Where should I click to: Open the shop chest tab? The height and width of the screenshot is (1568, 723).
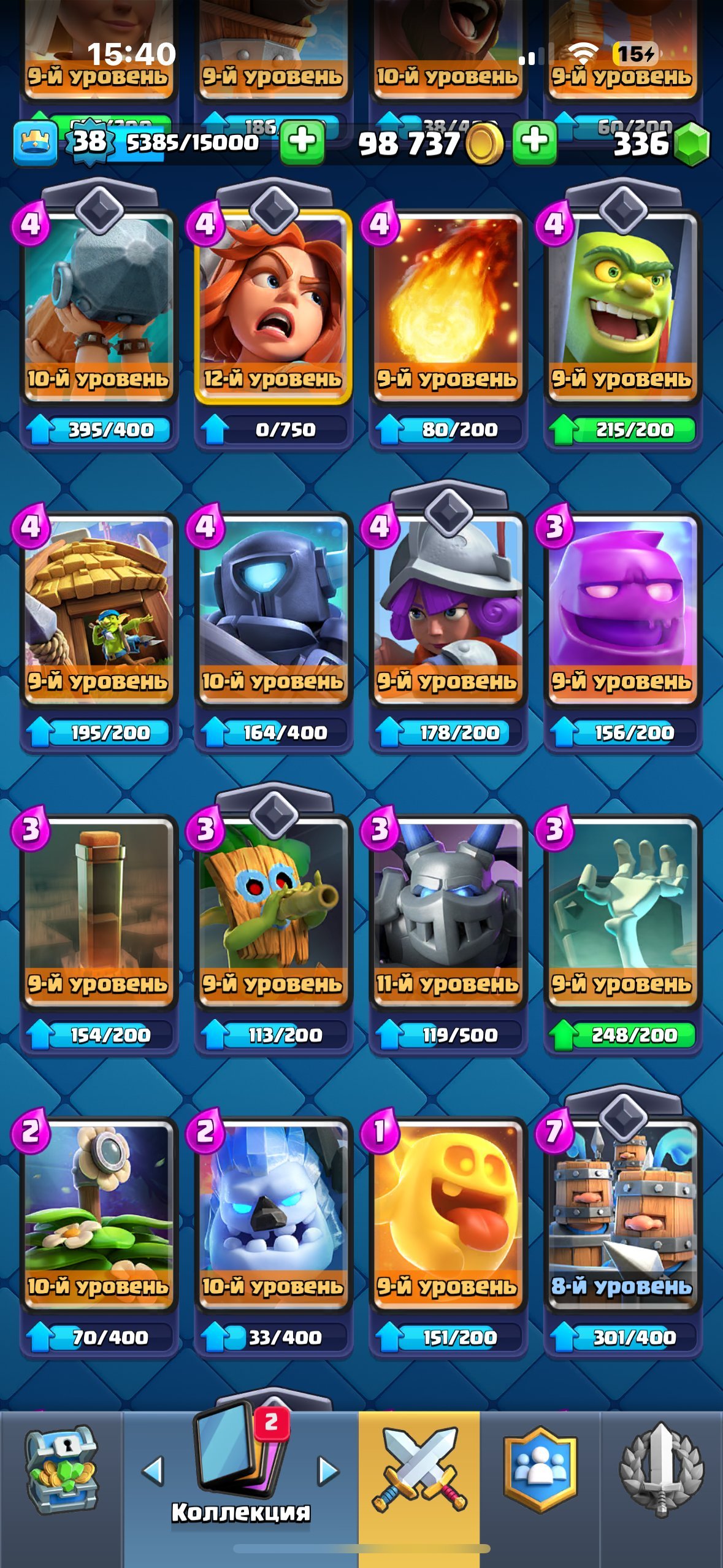click(61, 1470)
